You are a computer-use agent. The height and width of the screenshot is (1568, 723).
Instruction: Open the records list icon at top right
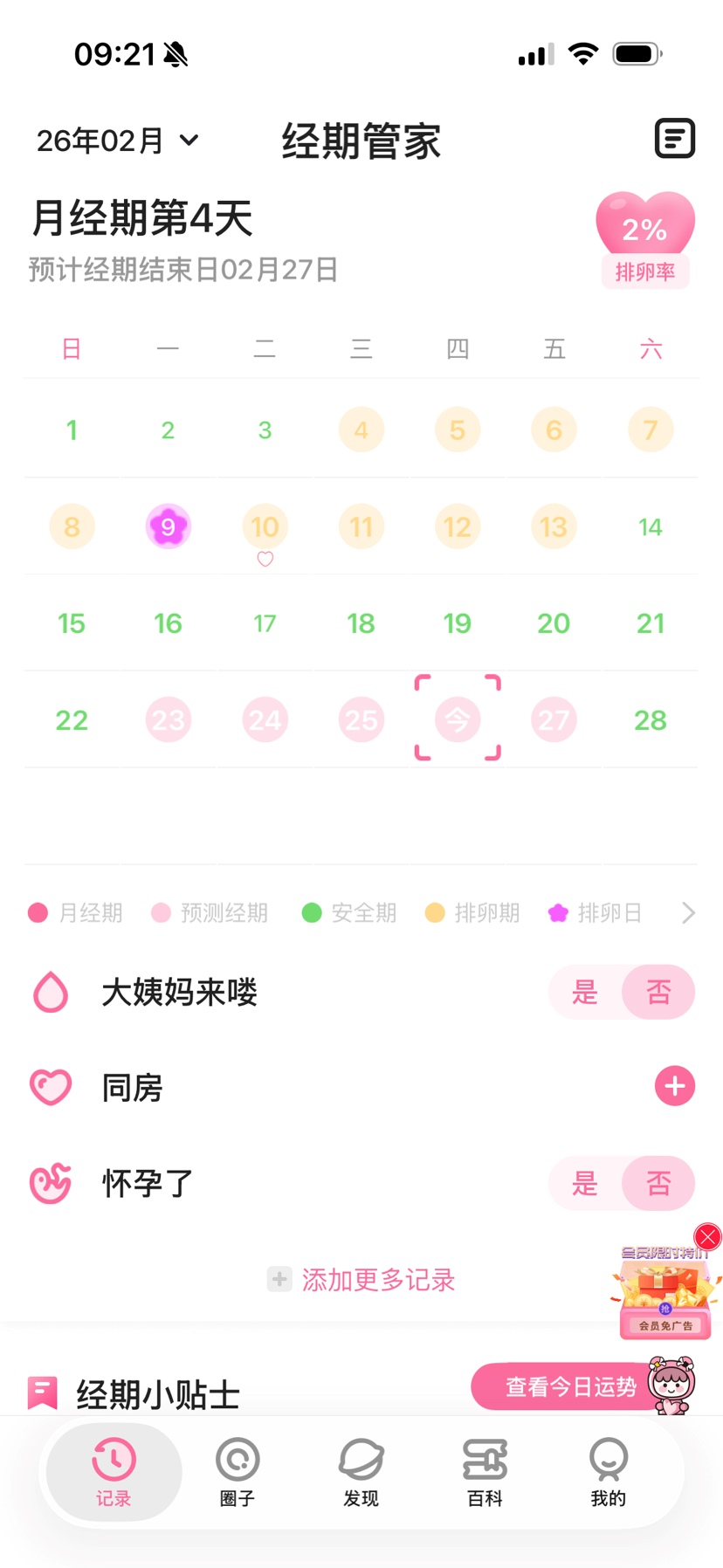click(674, 139)
